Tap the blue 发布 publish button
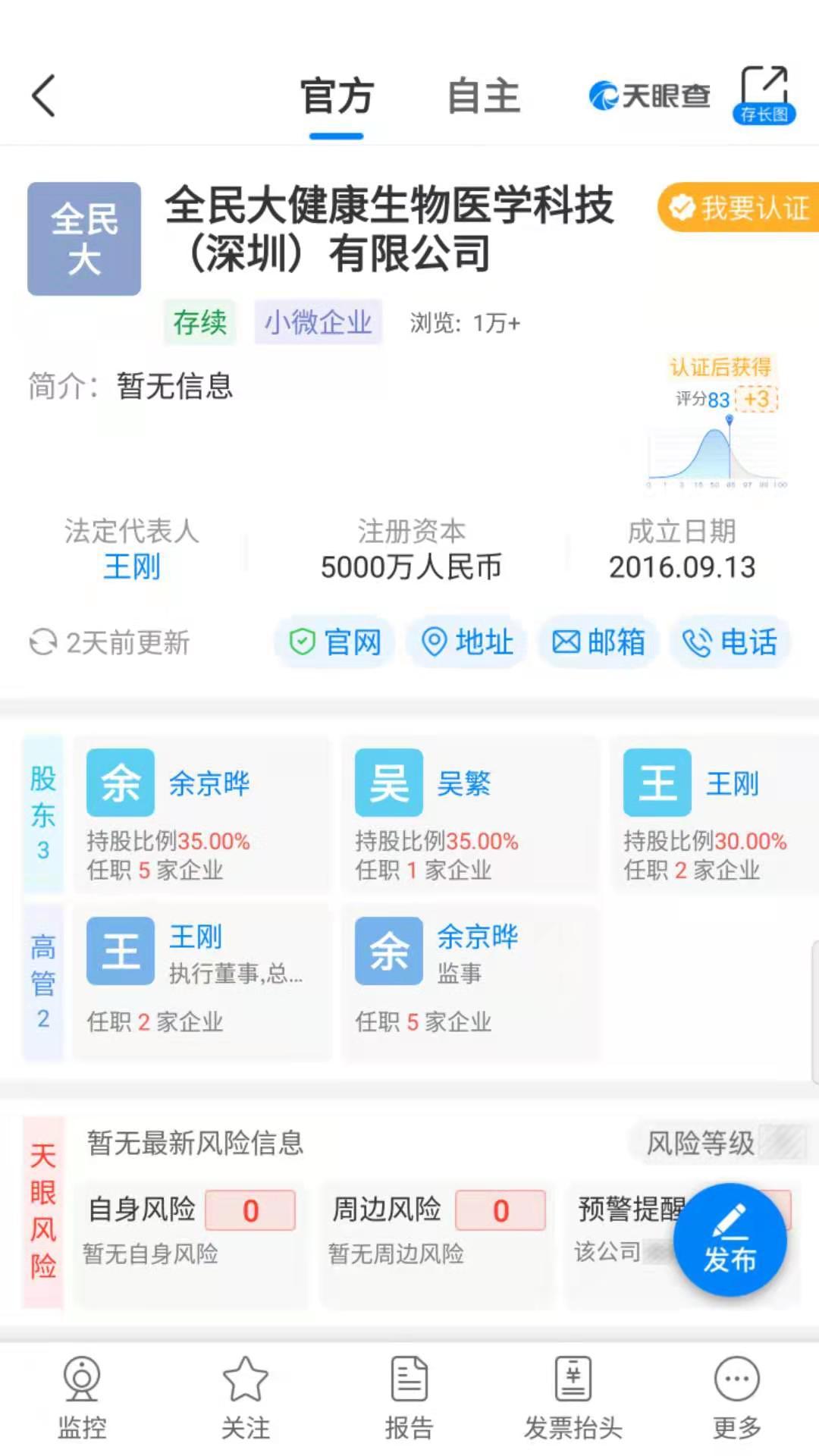 (x=730, y=1240)
